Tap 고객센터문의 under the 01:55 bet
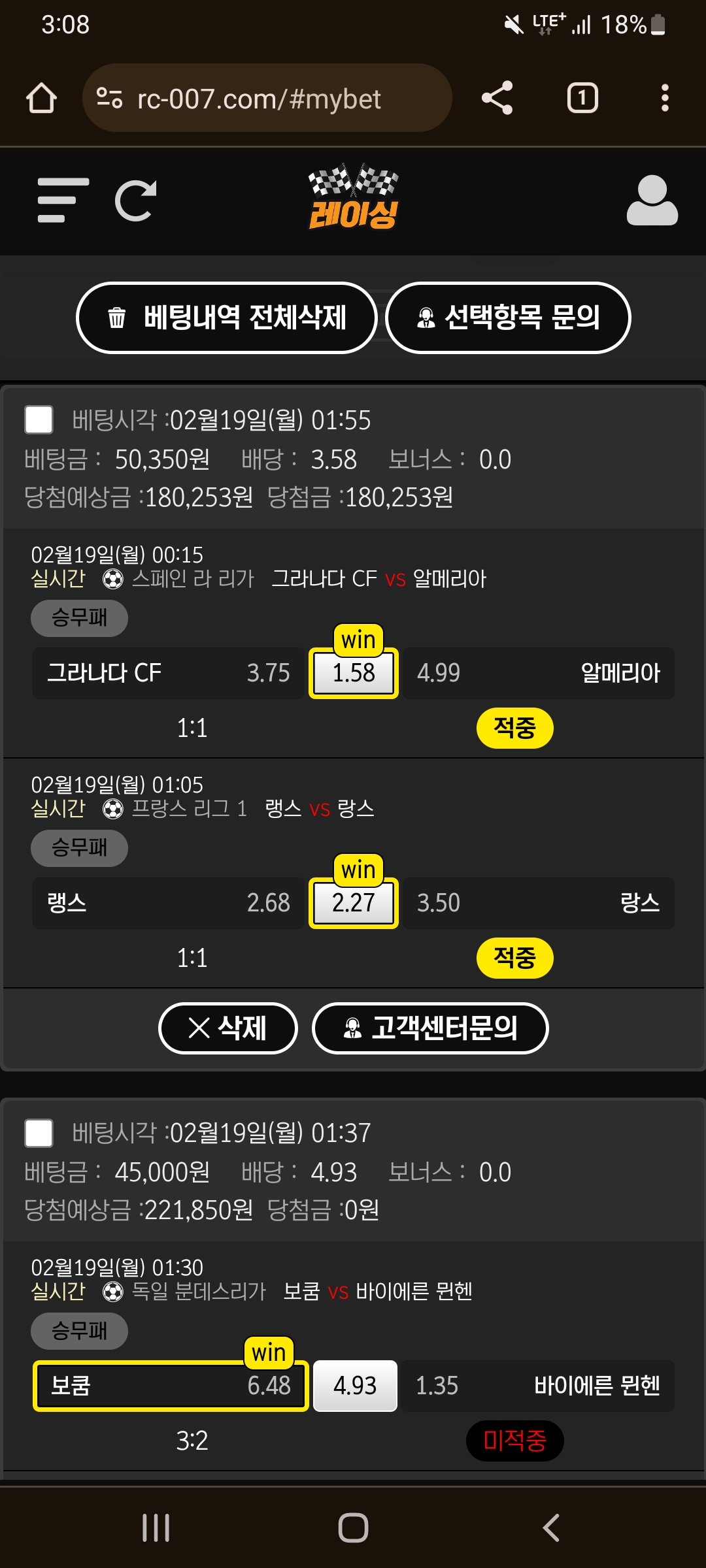Screen dimensions: 706x1568 [x=430, y=1028]
